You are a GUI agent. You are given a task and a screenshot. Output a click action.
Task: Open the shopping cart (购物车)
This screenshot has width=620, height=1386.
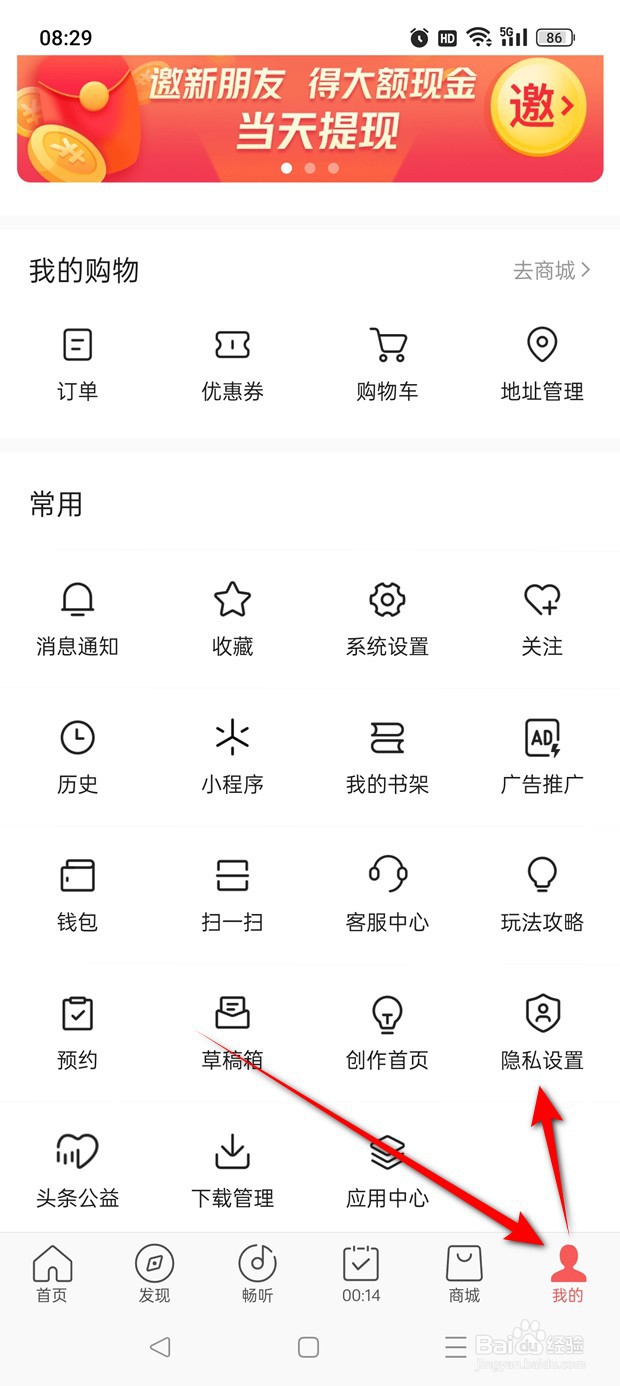387,364
